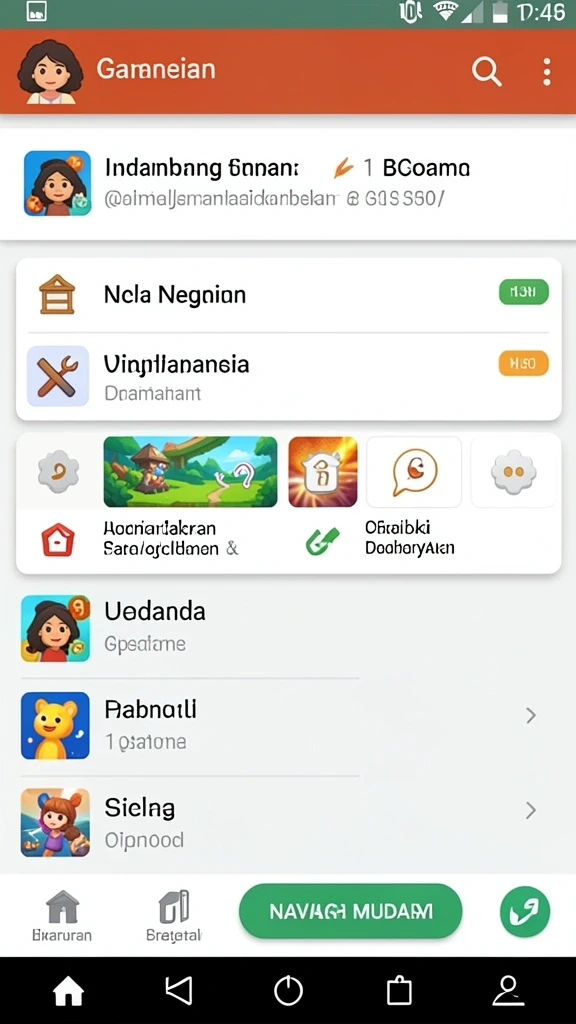Open the forest landscape game banner
This screenshot has height=1024, width=576.
(190, 472)
